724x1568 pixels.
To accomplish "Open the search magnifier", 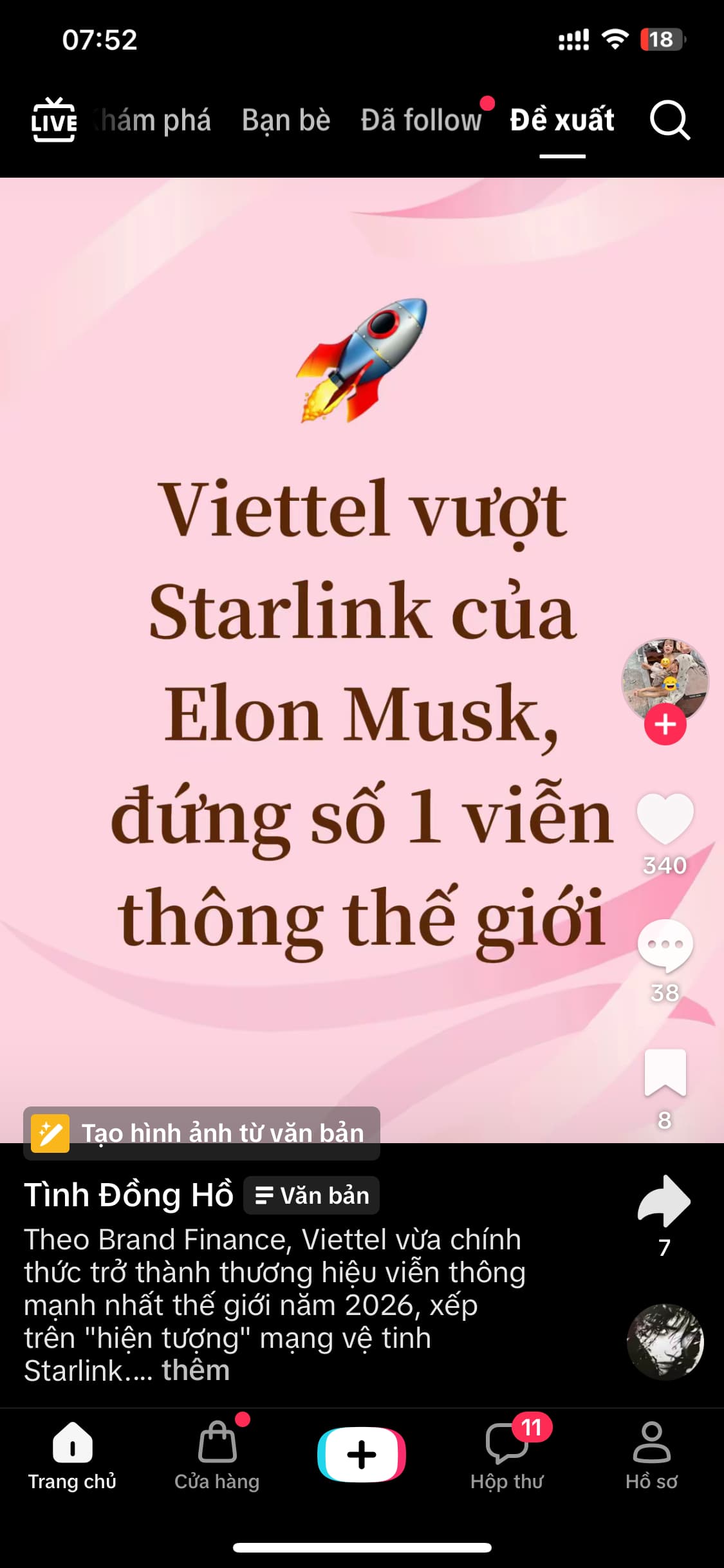I will click(x=669, y=120).
